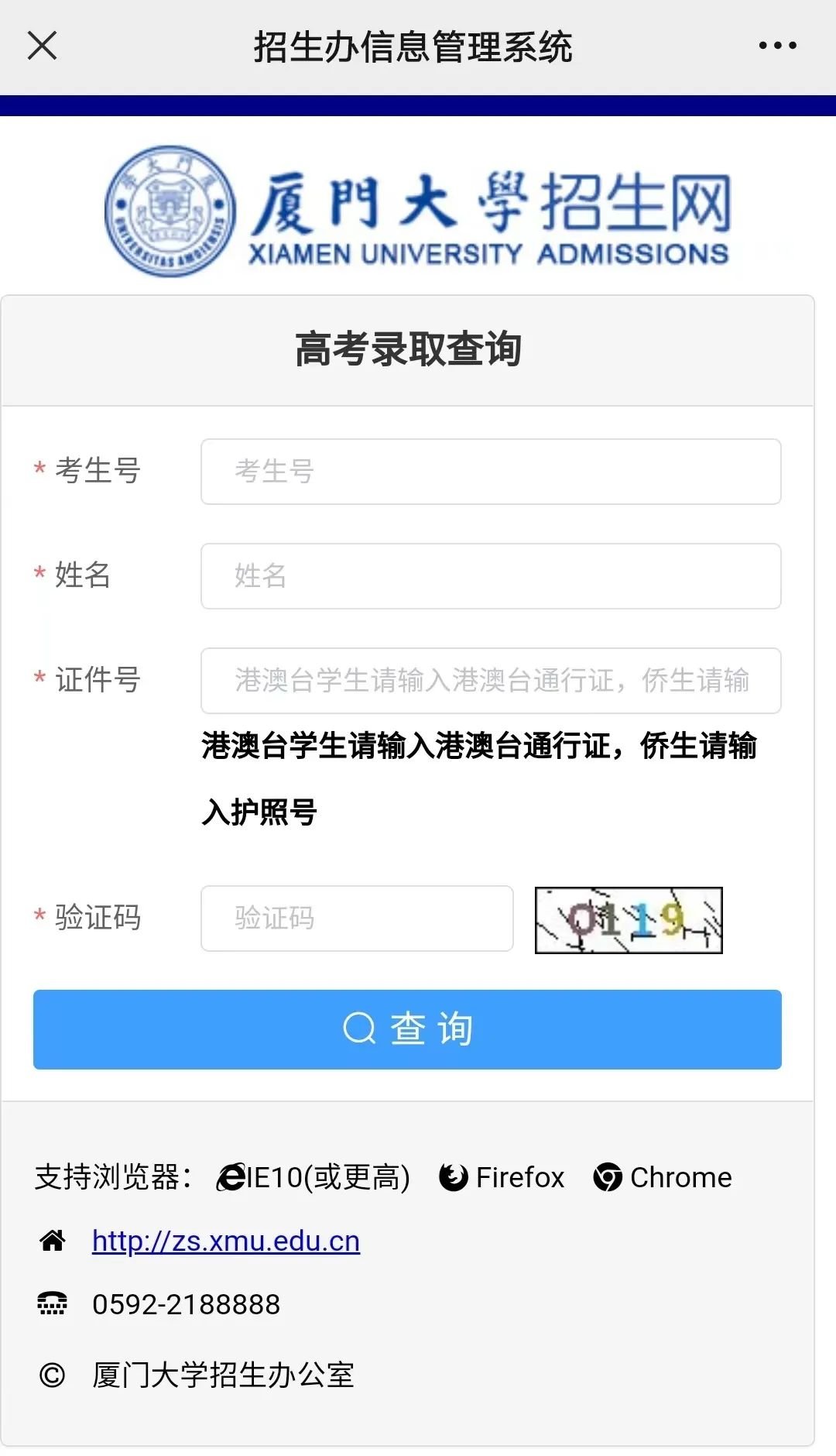Focus the 验证码 captcha input box
Screen dimensions: 836x1456
357,919
